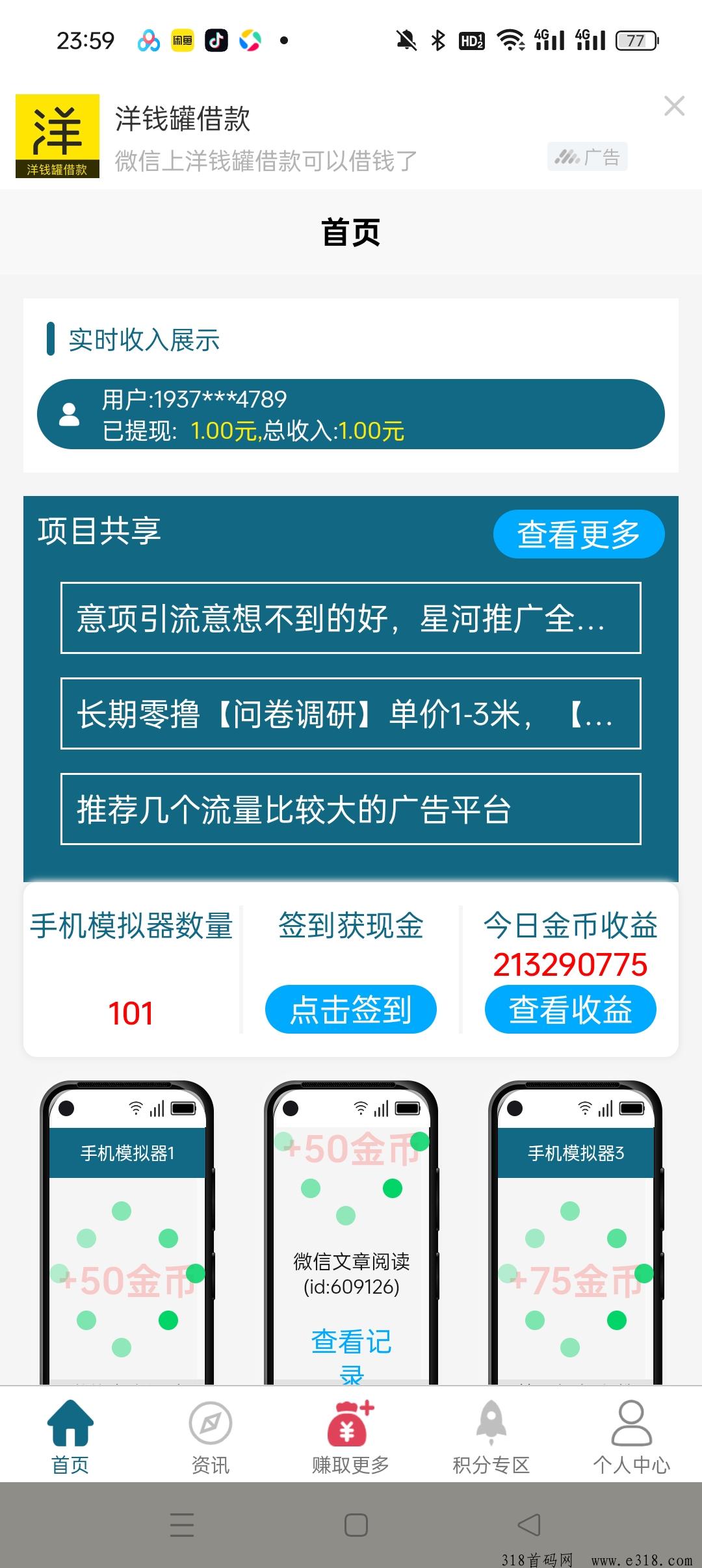This screenshot has width=702, height=1568.
Task: Tap 查看记录 on the middle simulator
Action: pyautogui.click(x=351, y=1355)
